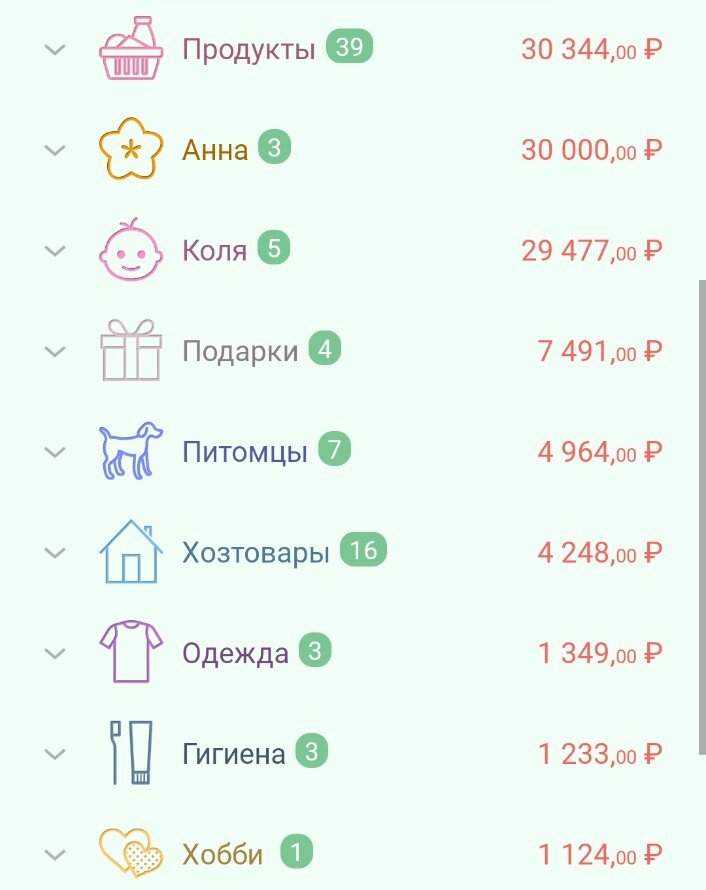Open the Анна expense category
This screenshot has width=706, height=890.
(x=215, y=150)
